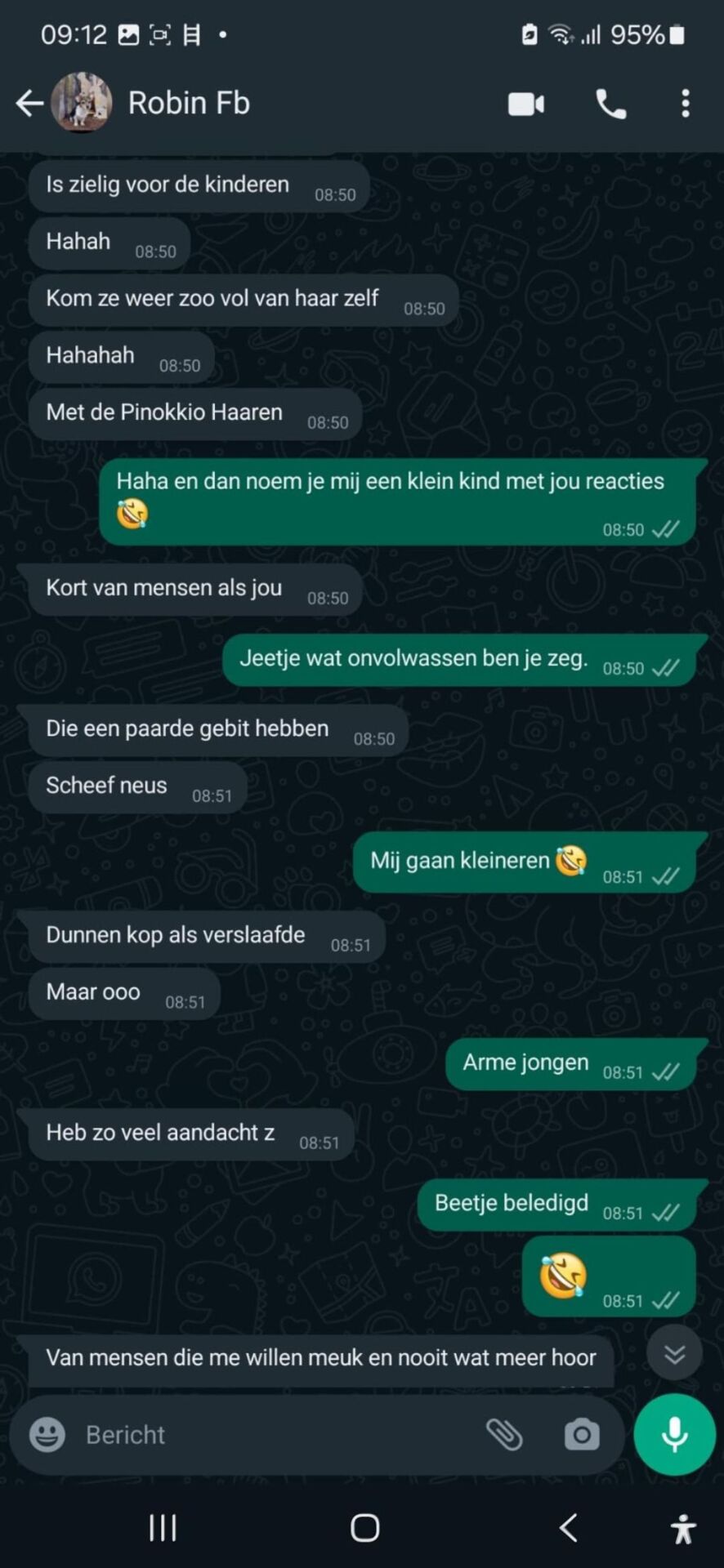This screenshot has width=724, height=1568.
Task: Attach a file with the paperclip
Action: (x=504, y=1435)
